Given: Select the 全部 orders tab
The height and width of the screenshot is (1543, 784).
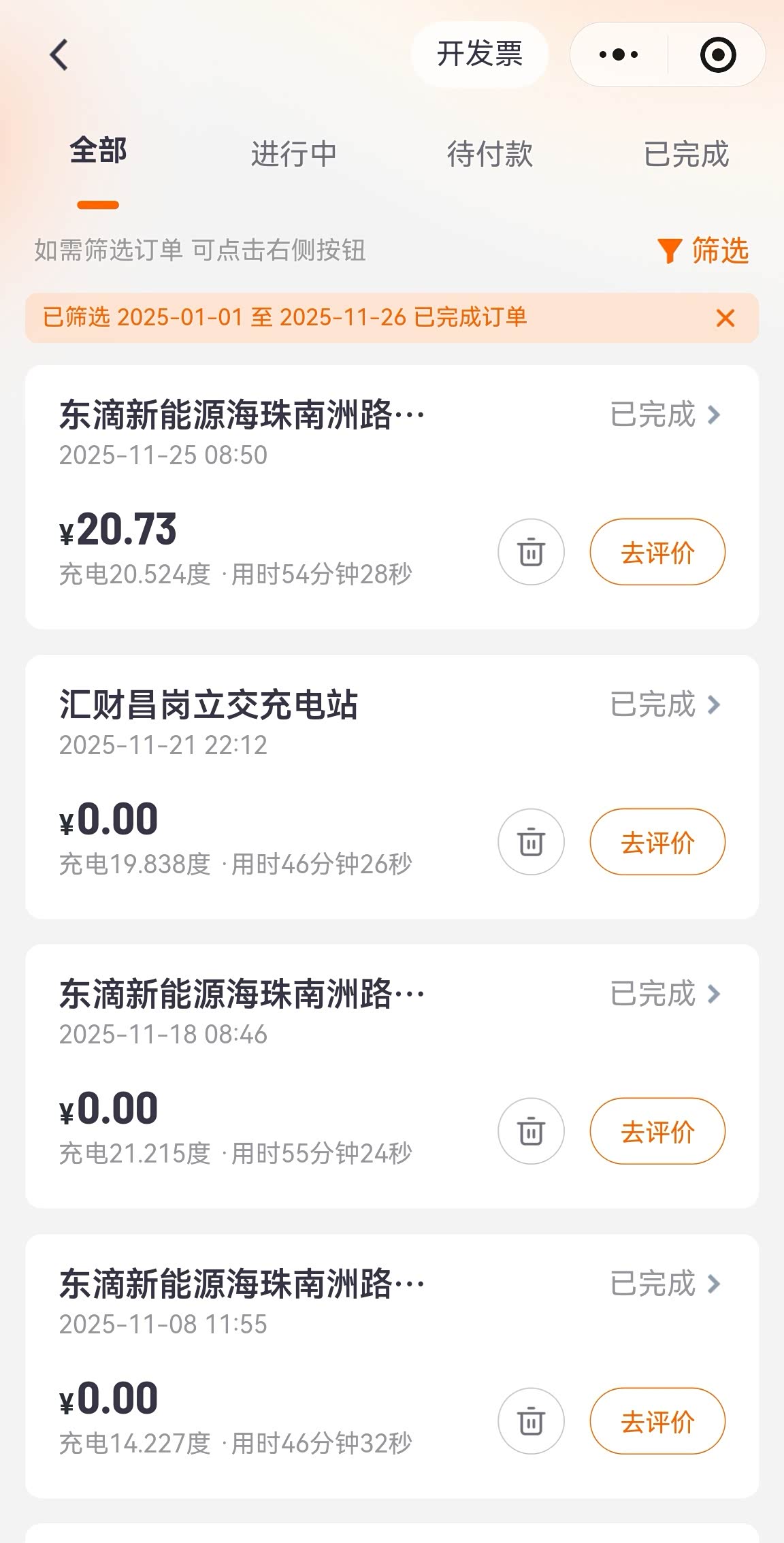Looking at the screenshot, I should [98, 151].
